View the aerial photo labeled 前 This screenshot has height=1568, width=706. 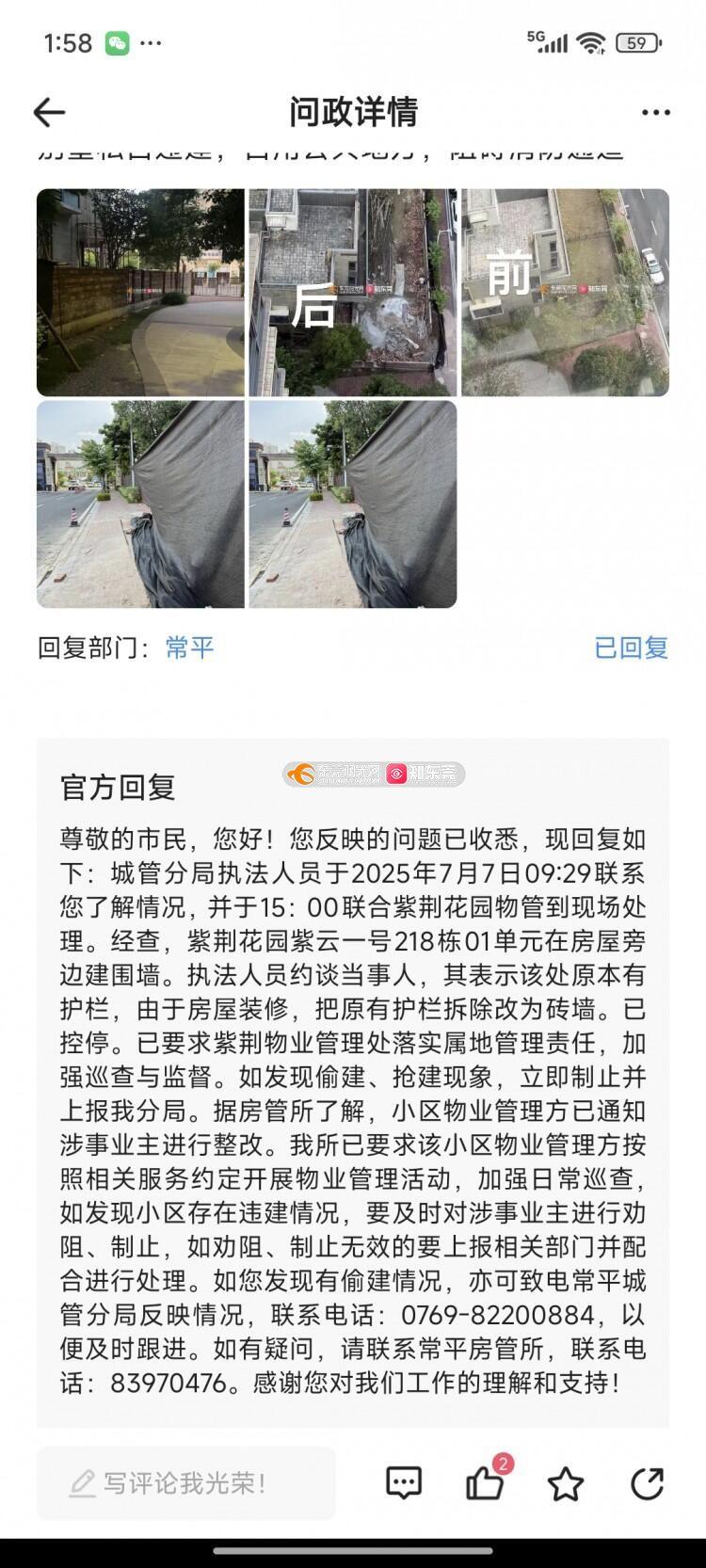565,293
